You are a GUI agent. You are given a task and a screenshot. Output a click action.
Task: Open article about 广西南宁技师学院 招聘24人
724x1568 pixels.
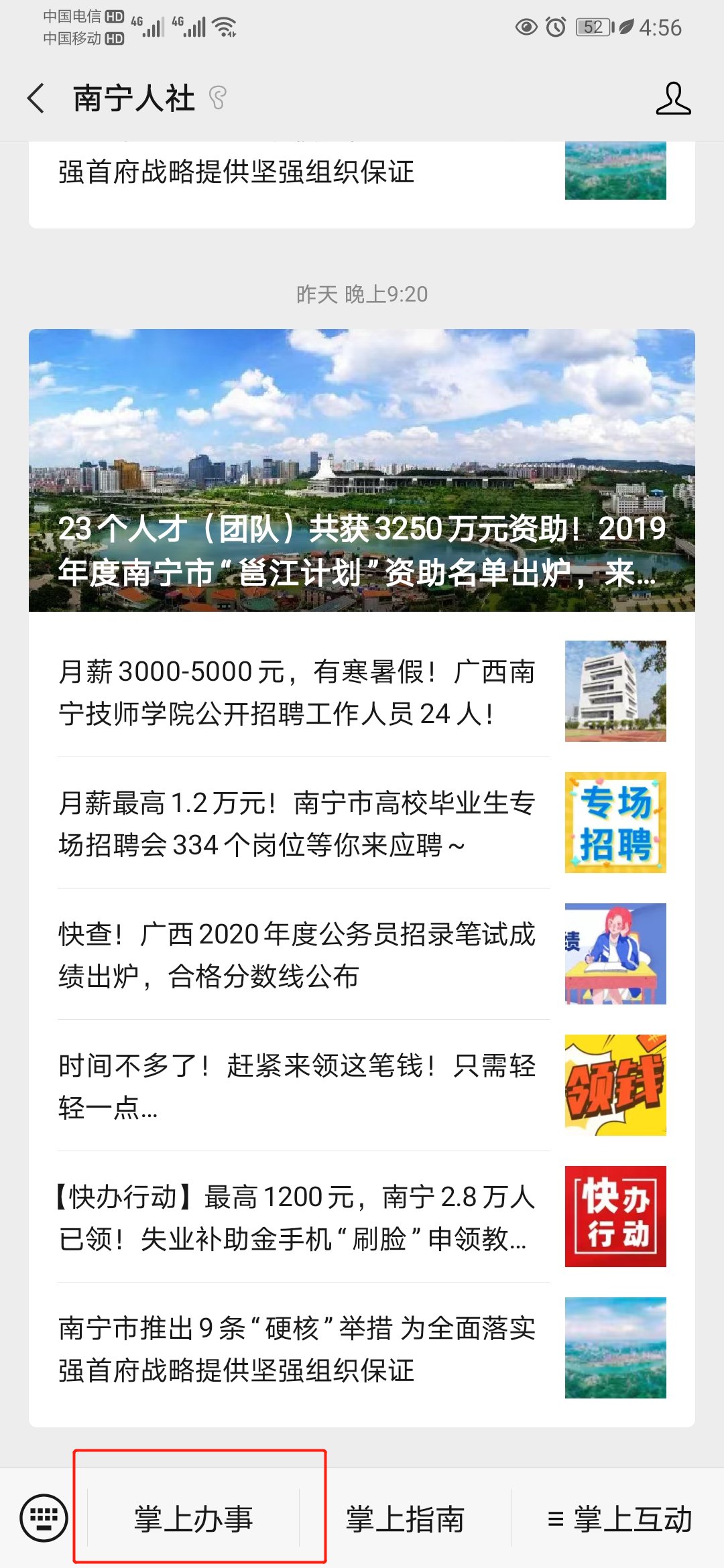tap(296, 692)
